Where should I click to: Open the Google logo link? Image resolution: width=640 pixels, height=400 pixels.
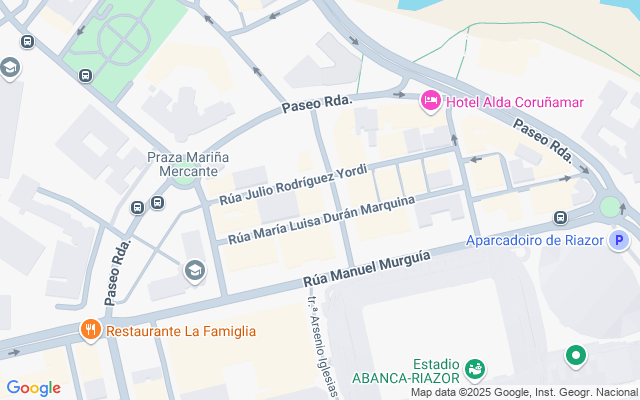point(33,388)
